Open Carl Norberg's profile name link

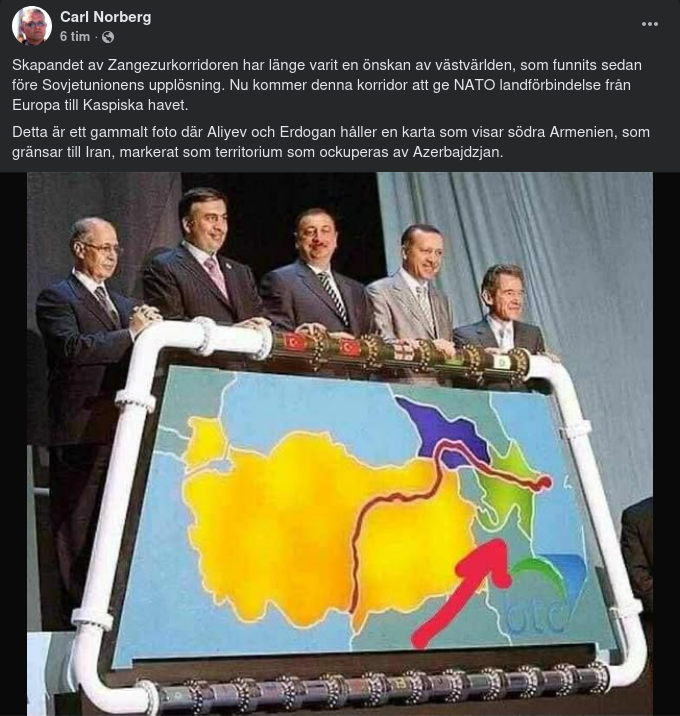tap(104, 17)
